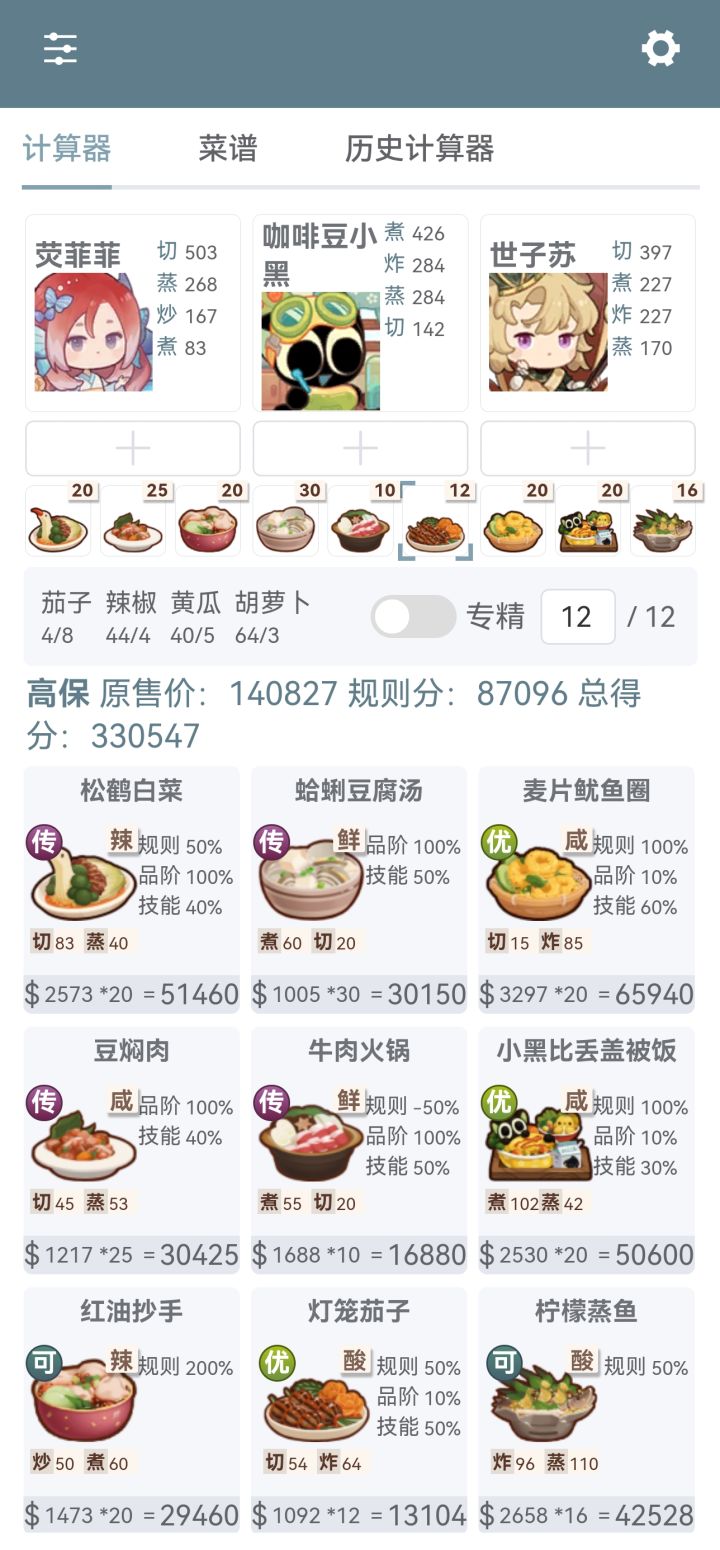Open the 豆焖肉 recipe card
Viewport: 720px width, 1550px height.
click(x=132, y=1150)
